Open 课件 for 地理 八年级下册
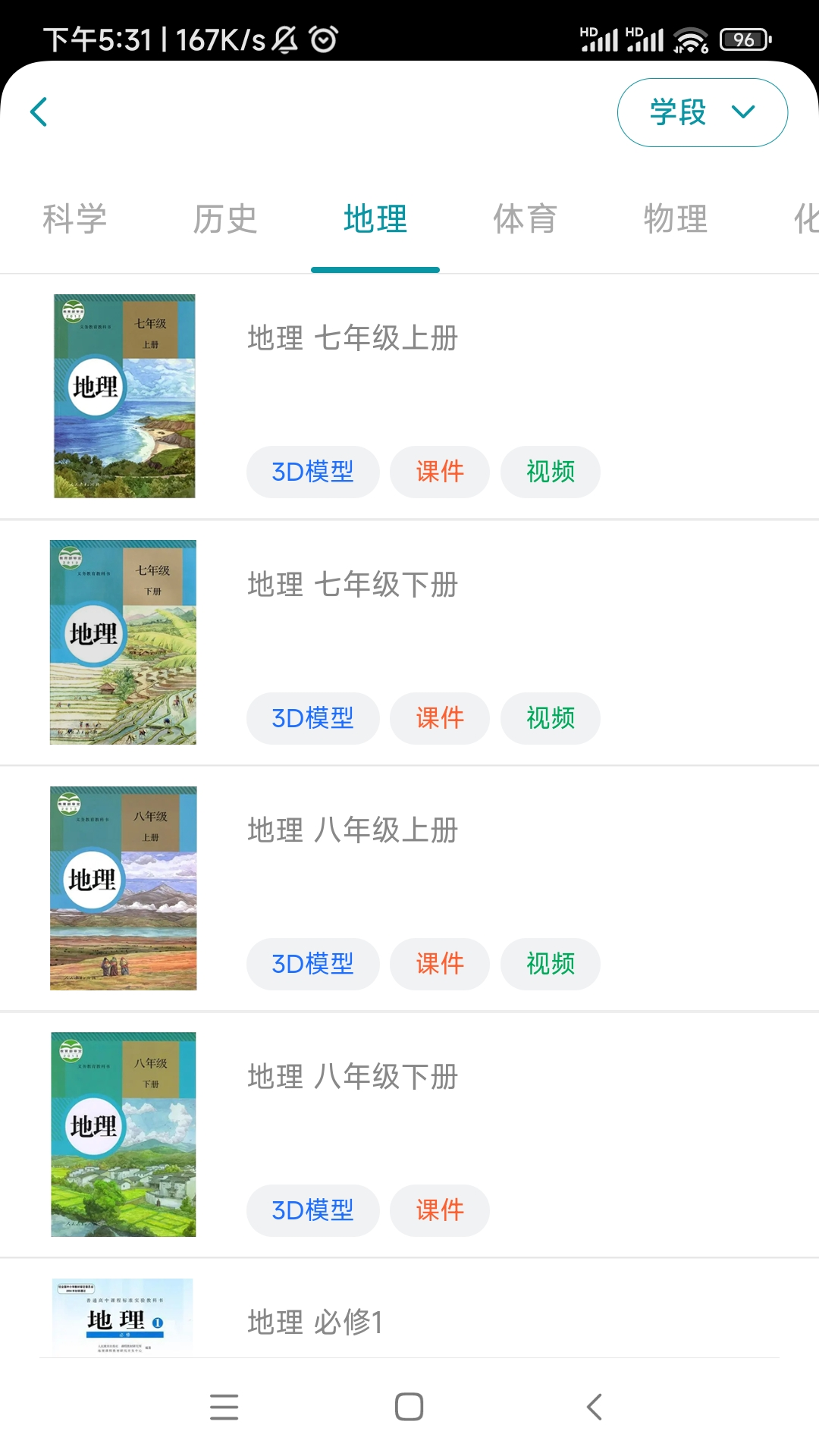Image resolution: width=819 pixels, height=1456 pixels. pyautogui.click(x=440, y=1211)
